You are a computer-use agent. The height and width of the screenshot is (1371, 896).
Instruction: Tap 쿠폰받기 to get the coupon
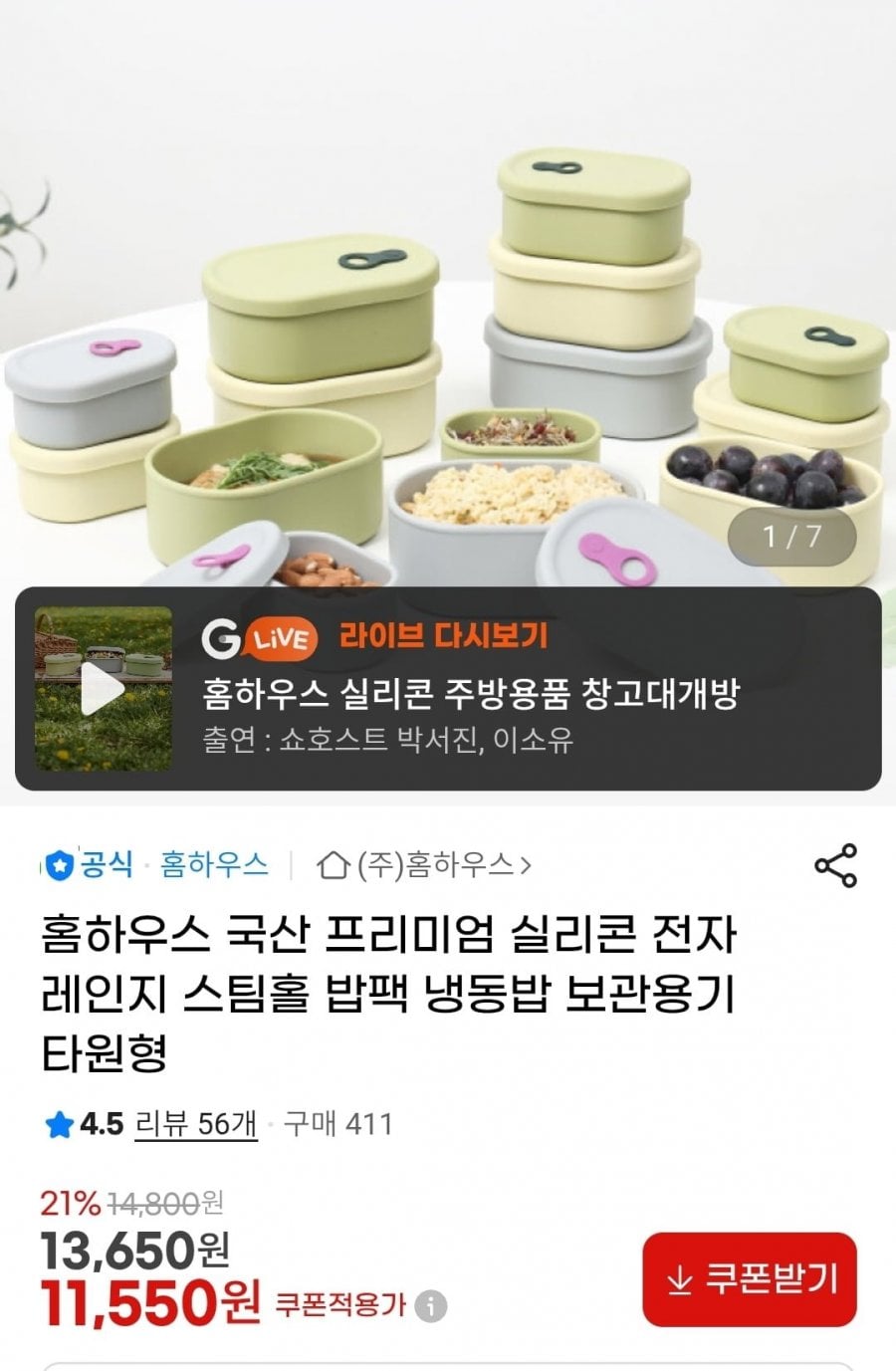click(749, 1279)
